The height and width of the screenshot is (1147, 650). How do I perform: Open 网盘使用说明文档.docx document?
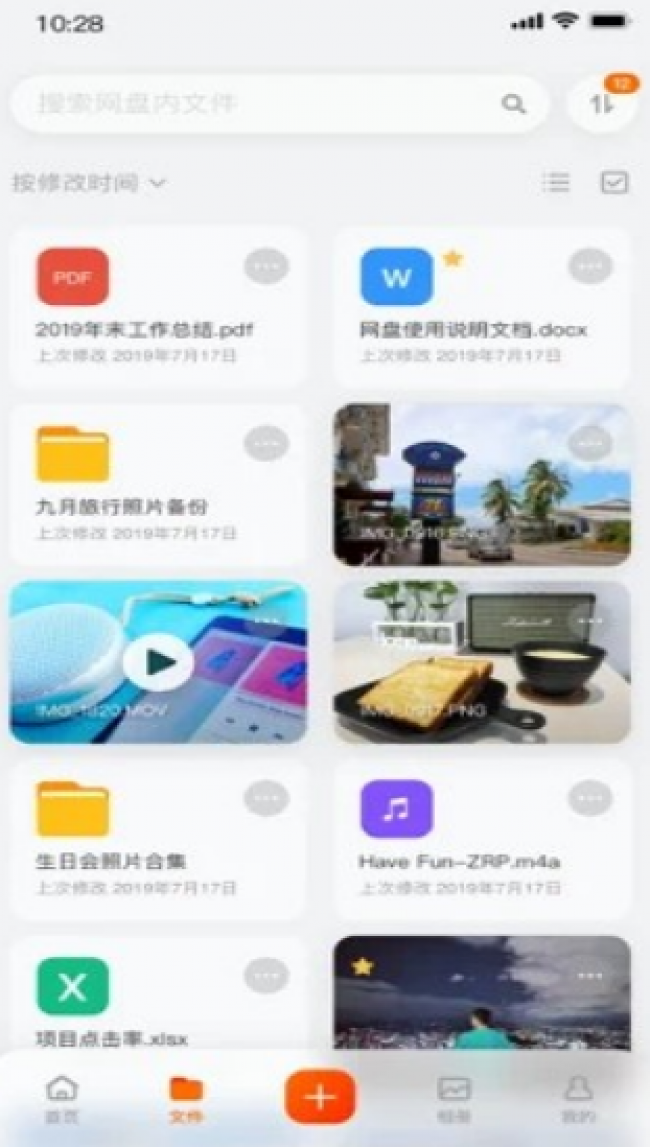[x=473, y=328]
